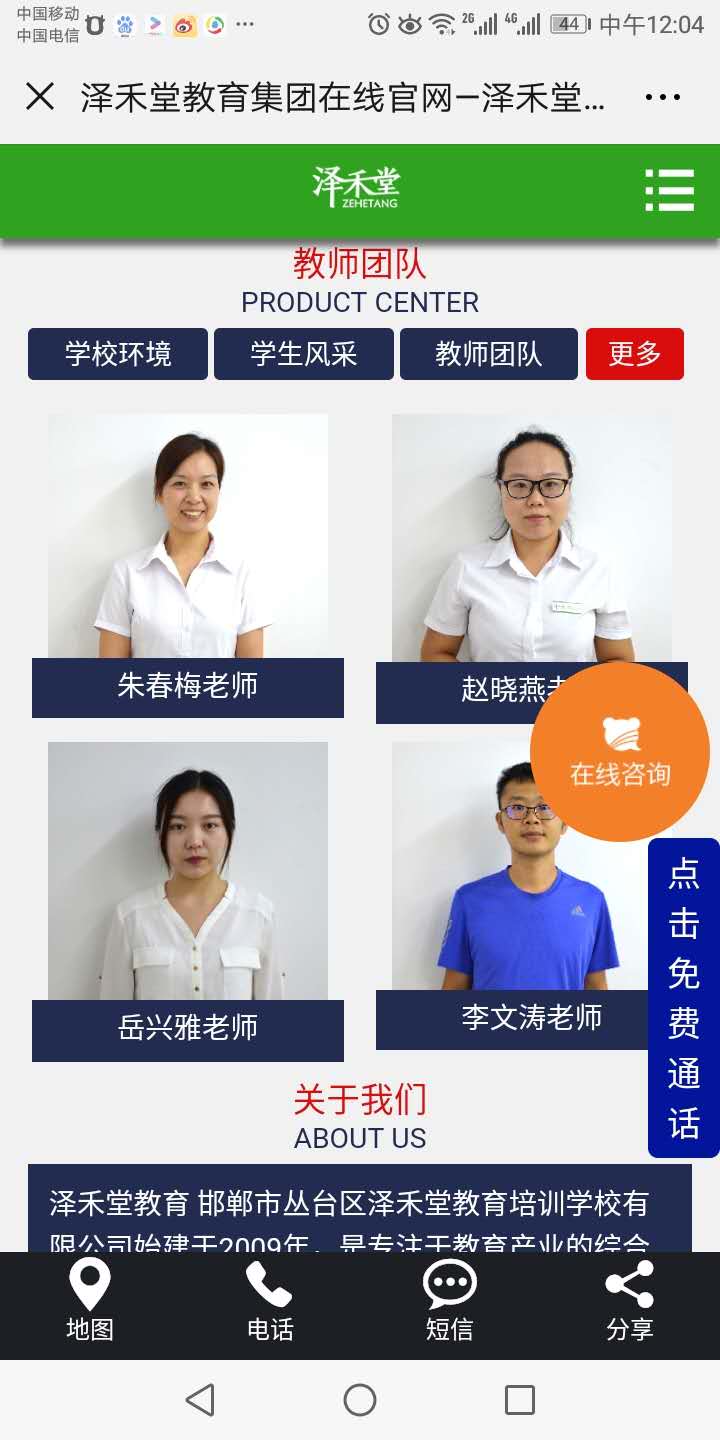Go back with the system back button

(x=200, y=1400)
